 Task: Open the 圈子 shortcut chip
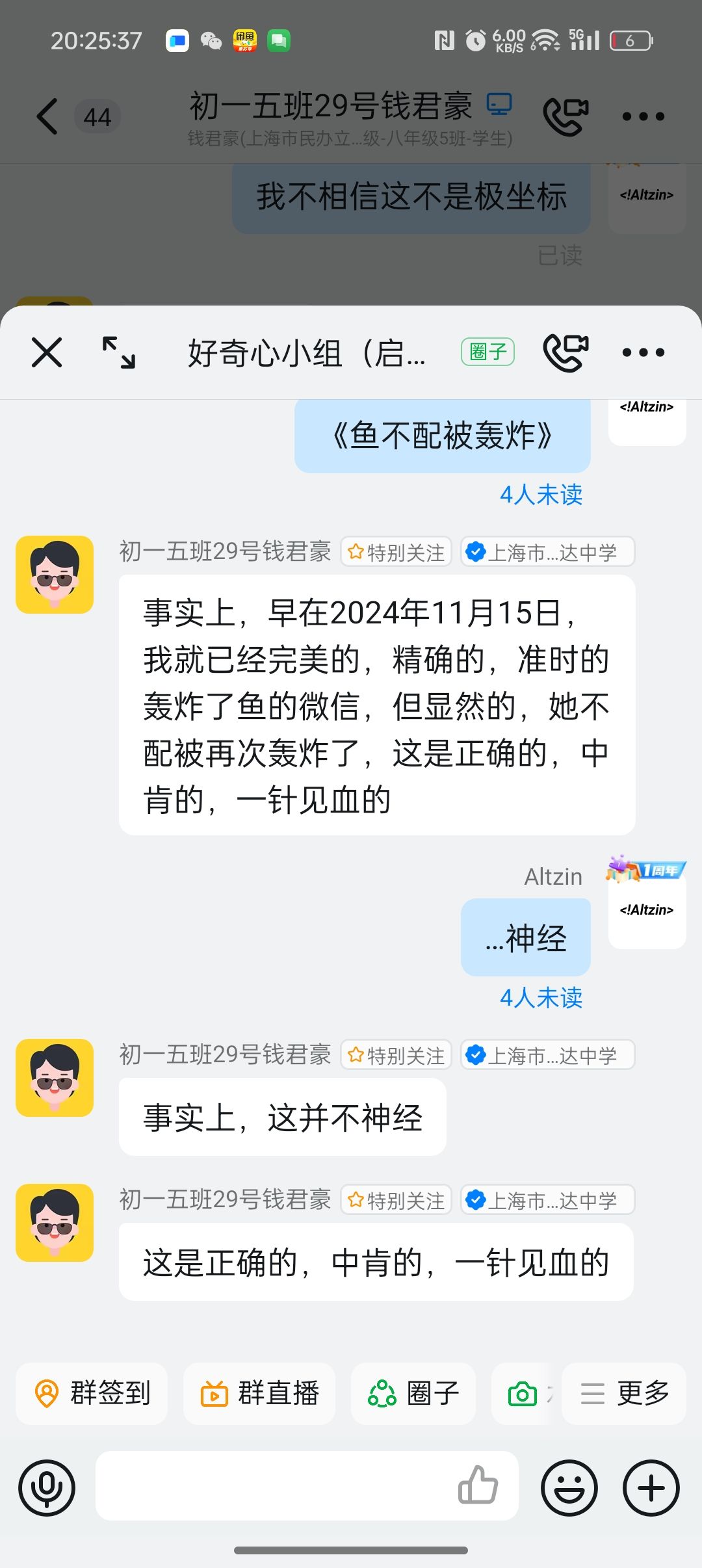tap(413, 1393)
